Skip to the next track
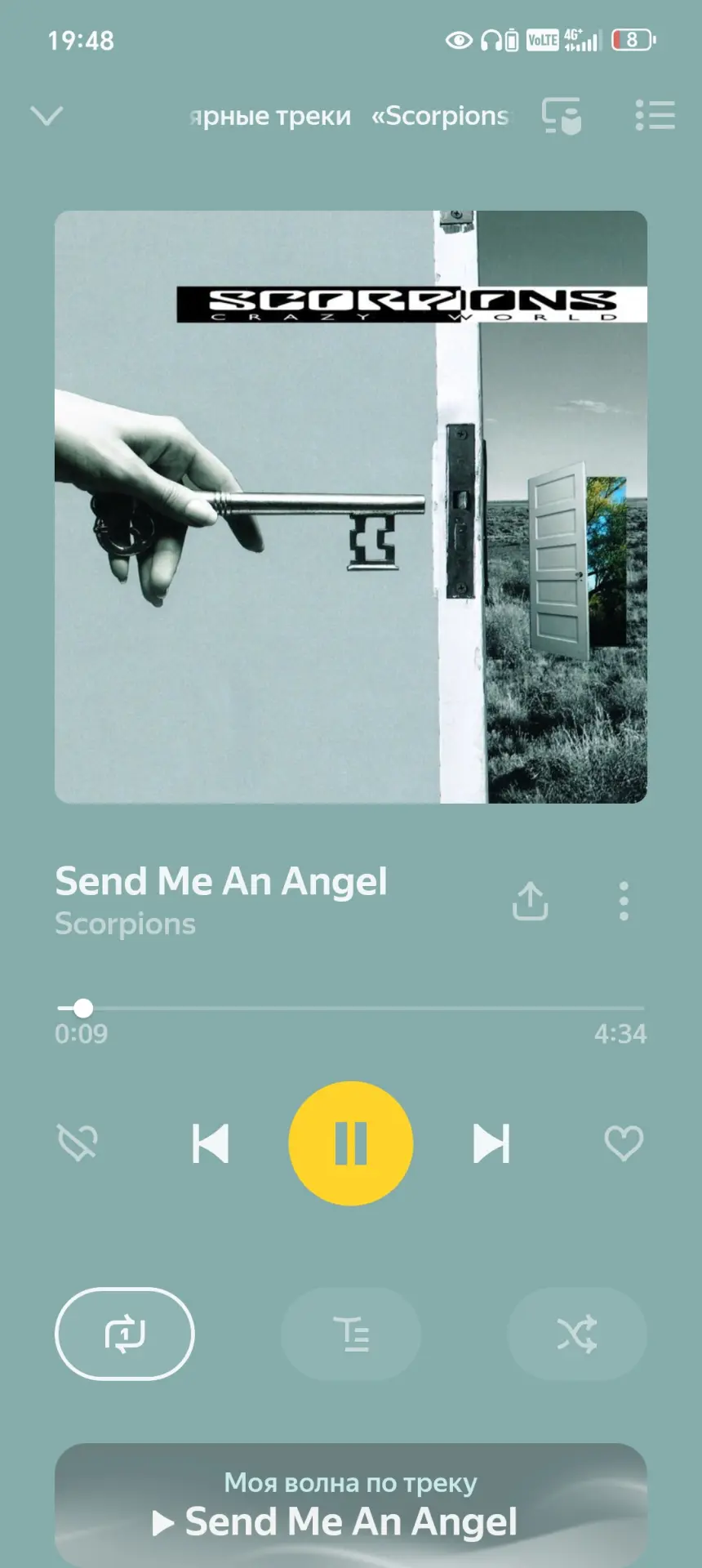This screenshot has height=1568, width=702. click(491, 1143)
